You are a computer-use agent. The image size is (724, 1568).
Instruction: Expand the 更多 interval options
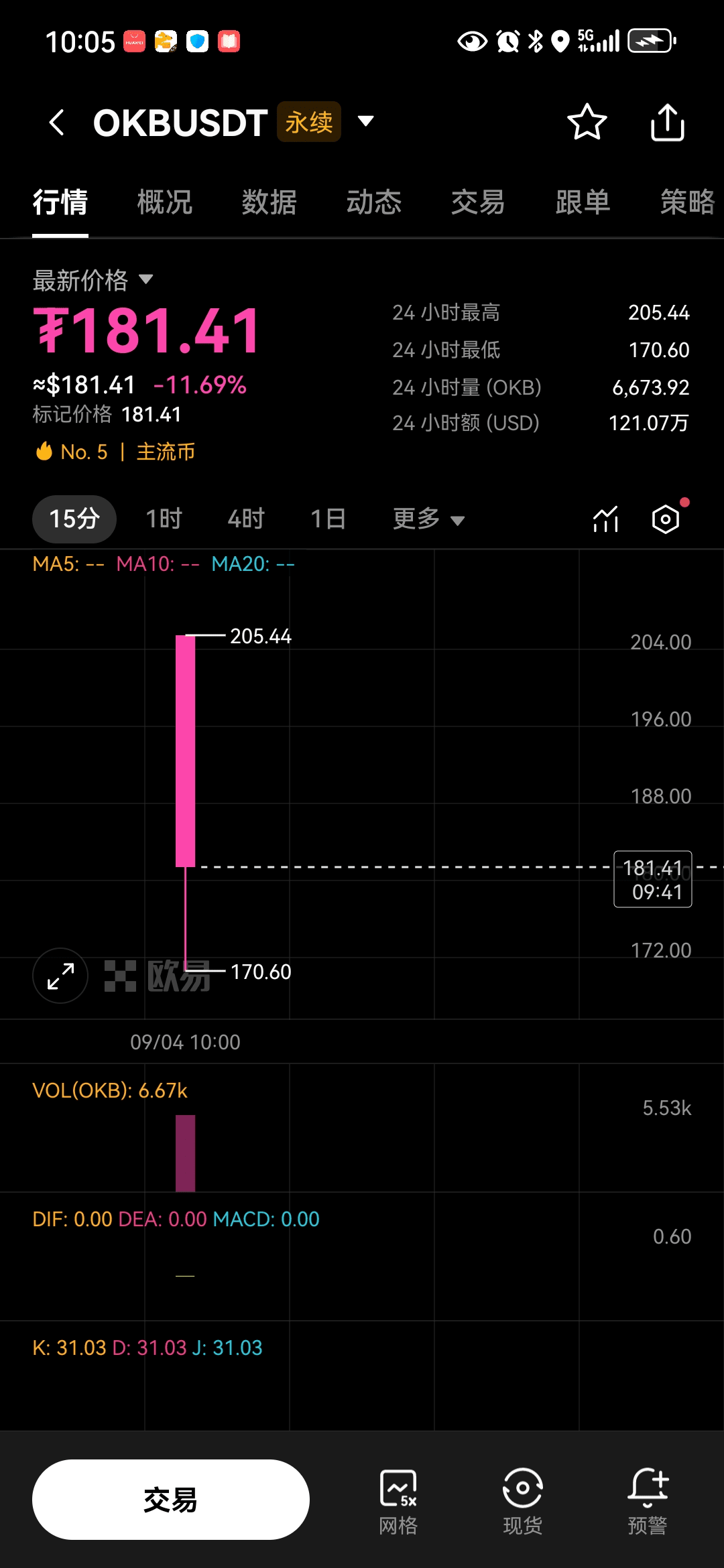pyautogui.click(x=428, y=519)
